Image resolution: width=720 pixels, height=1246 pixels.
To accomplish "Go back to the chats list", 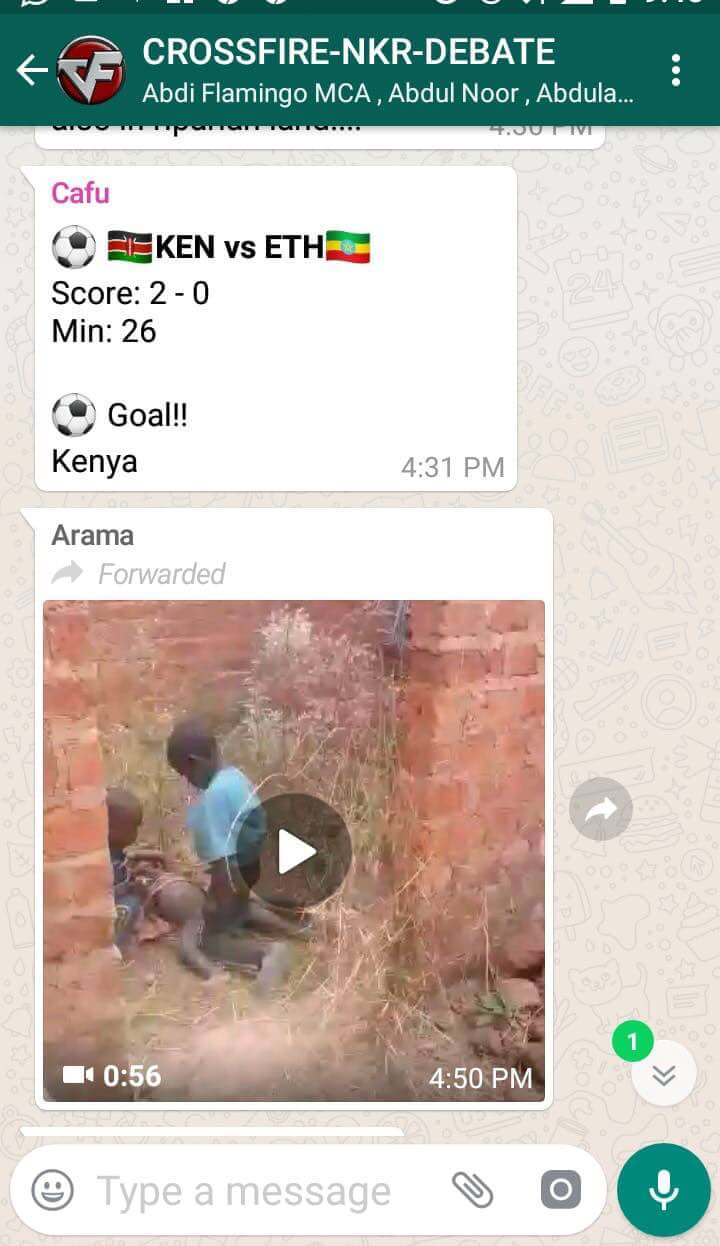I will point(32,70).
